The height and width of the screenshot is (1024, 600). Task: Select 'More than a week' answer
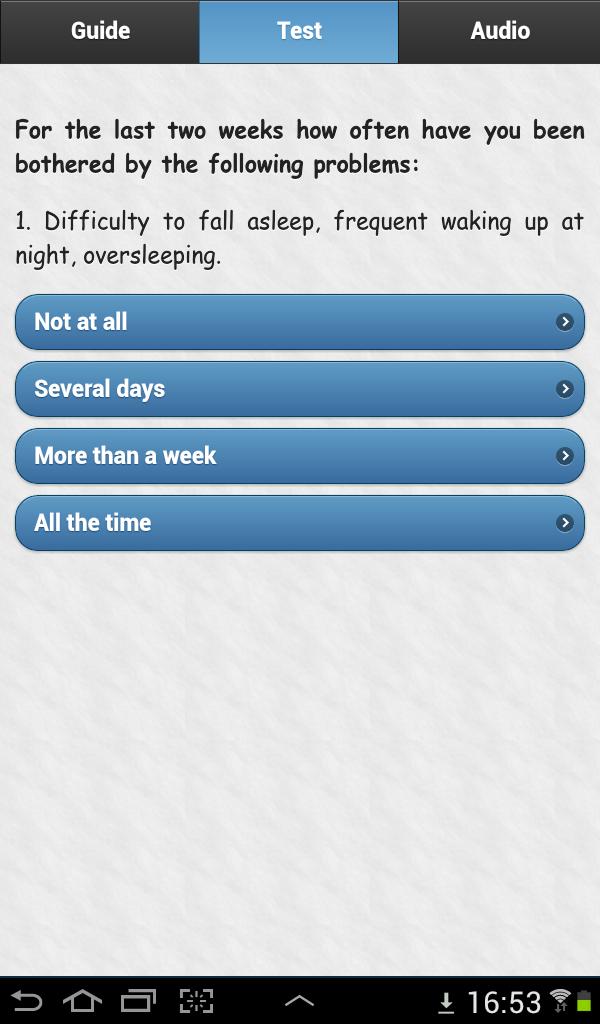coord(299,456)
